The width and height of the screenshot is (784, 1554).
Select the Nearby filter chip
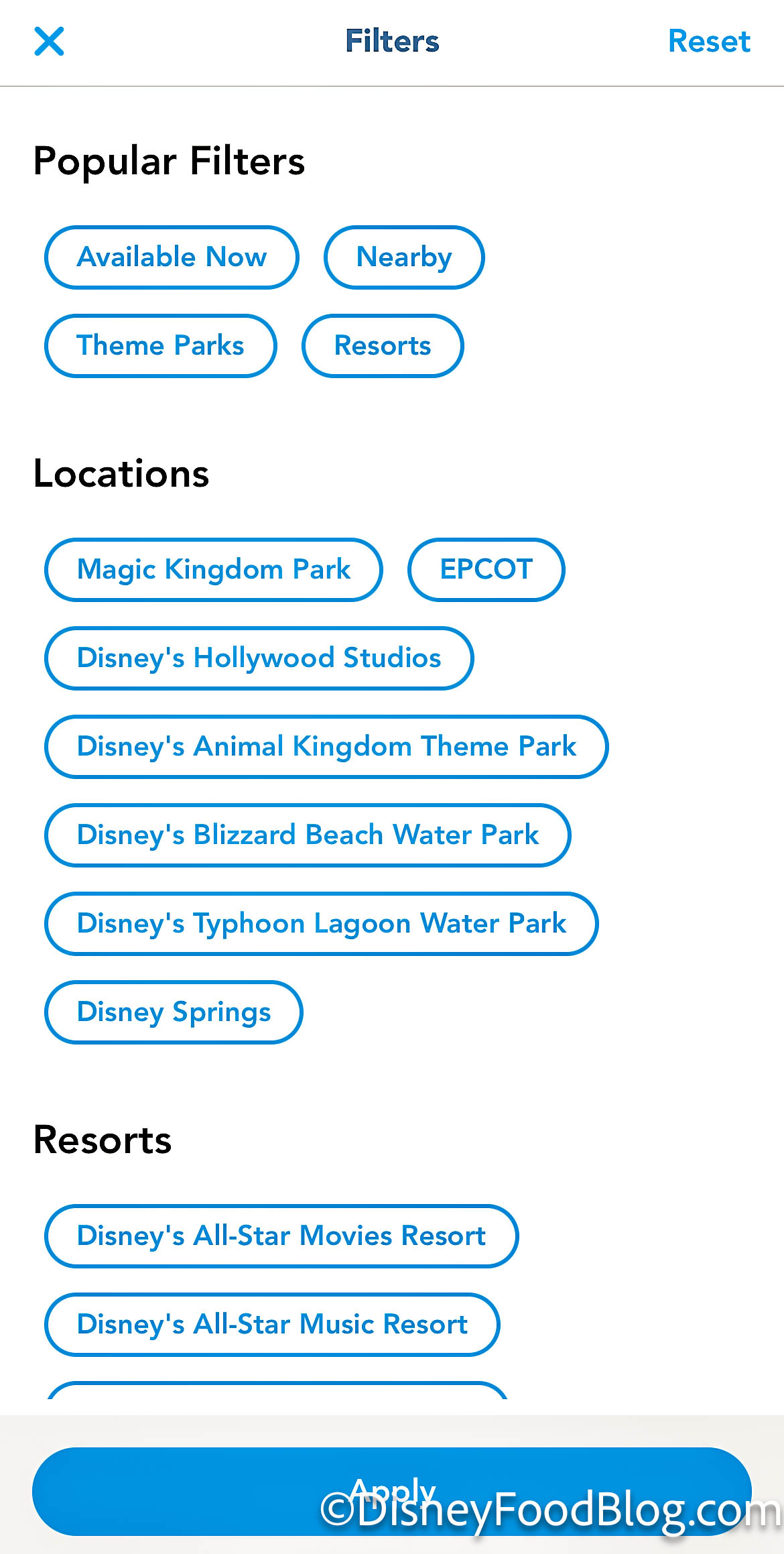click(x=403, y=257)
